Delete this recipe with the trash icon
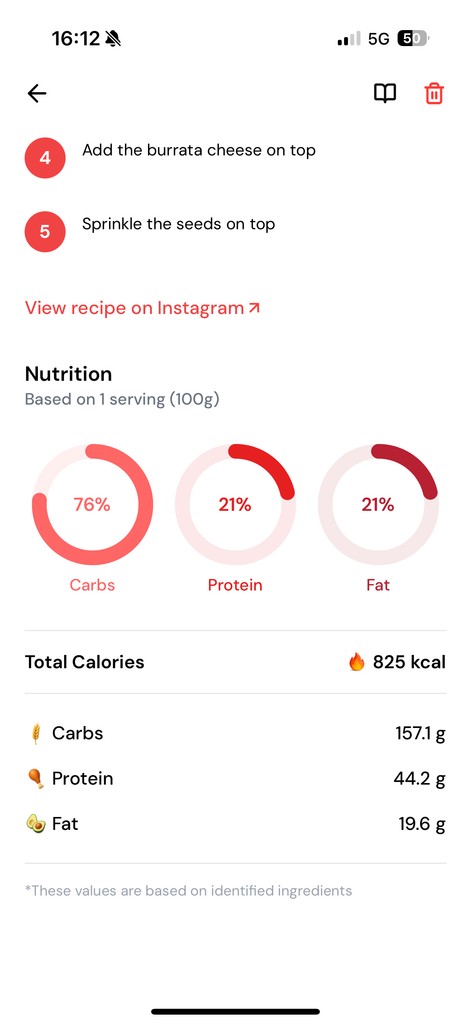Viewport: 471px width, 1024px height. click(x=434, y=93)
